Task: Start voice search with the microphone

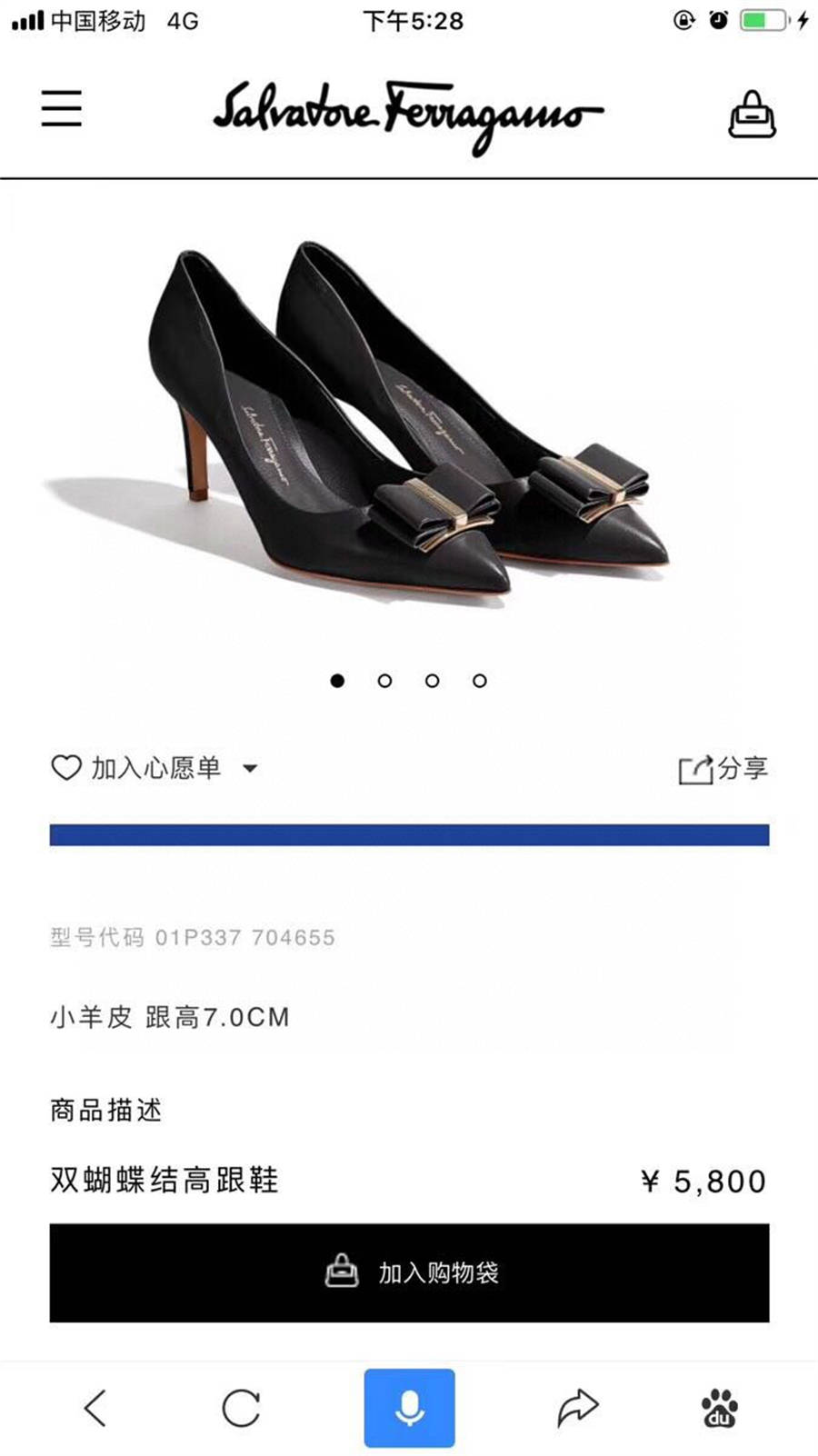Action: (x=409, y=1408)
